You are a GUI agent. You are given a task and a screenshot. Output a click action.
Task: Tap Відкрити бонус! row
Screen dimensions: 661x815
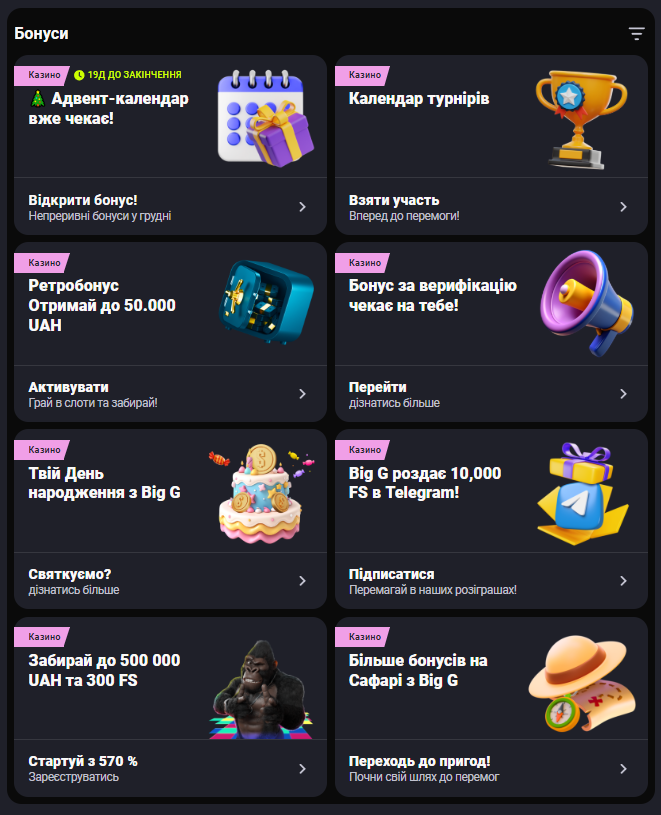point(170,206)
